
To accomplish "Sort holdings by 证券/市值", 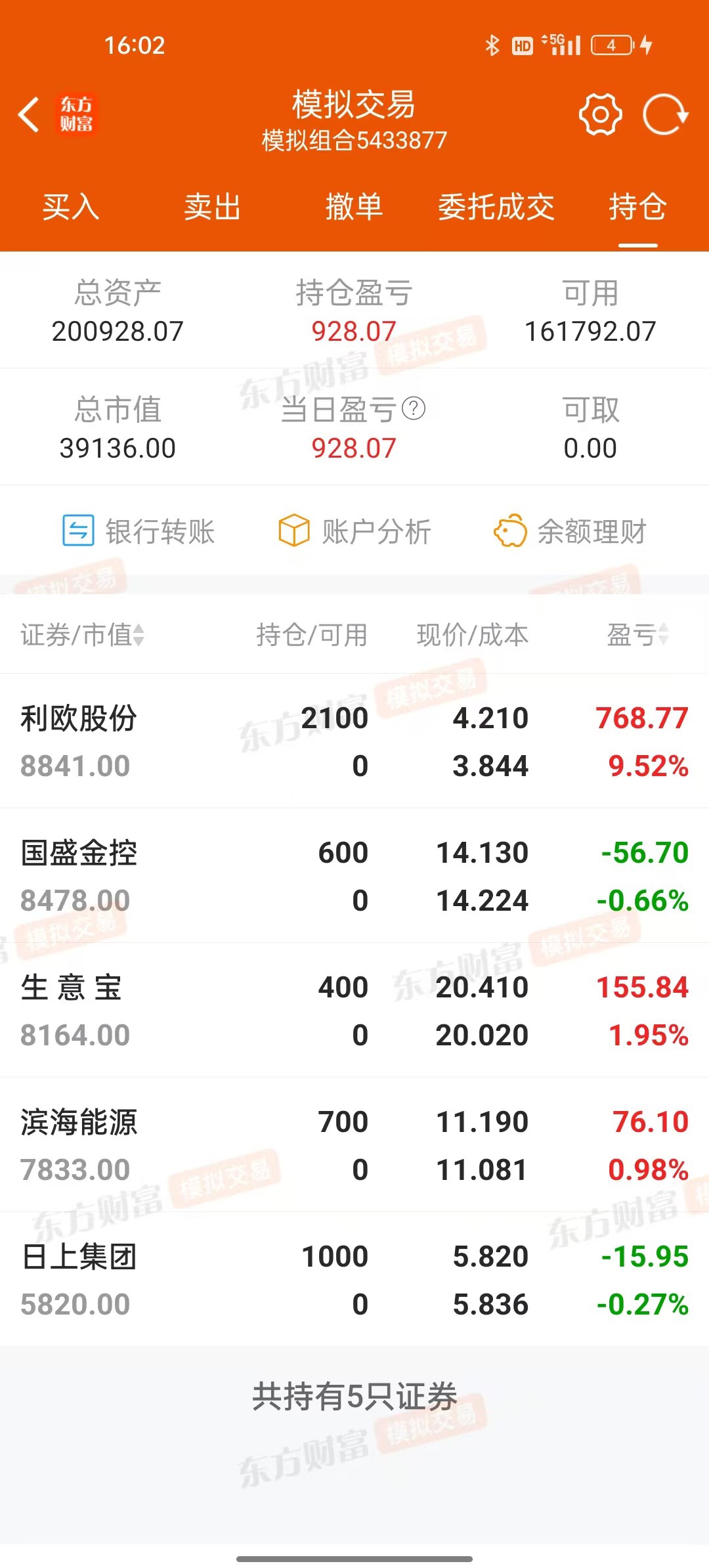I will pos(83,635).
